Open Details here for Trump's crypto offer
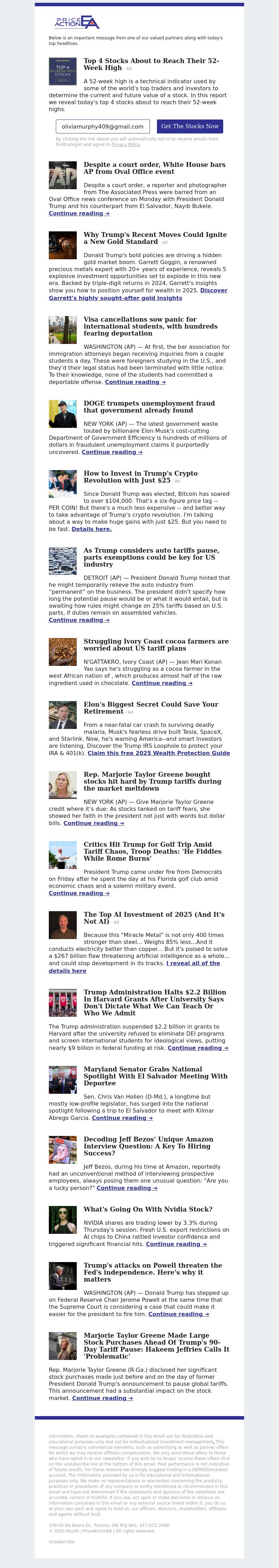Image resolution: width=279 pixels, height=1568 pixels. click(x=91, y=529)
